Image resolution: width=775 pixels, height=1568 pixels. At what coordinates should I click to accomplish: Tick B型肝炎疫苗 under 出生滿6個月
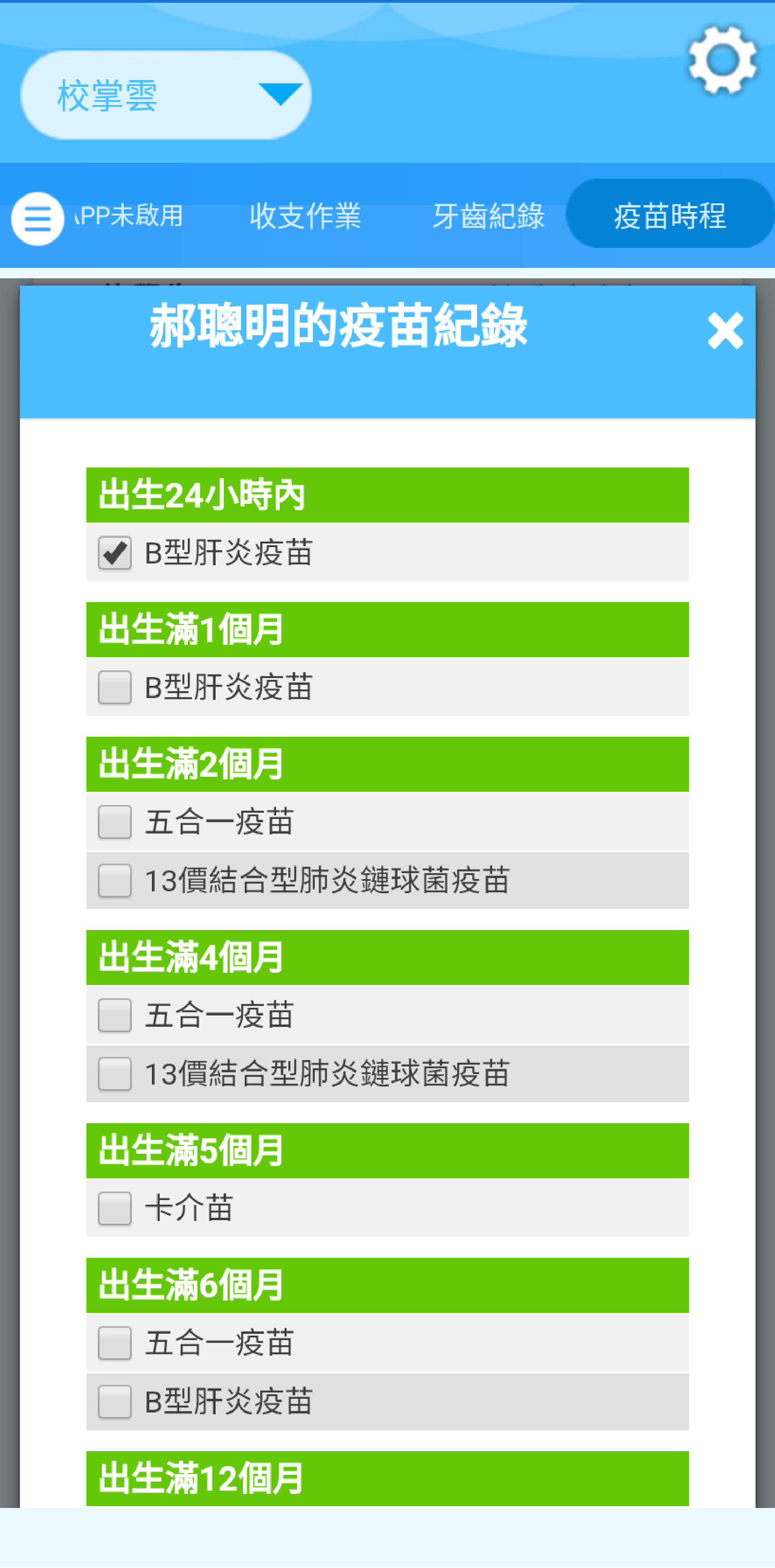pyautogui.click(x=115, y=1401)
